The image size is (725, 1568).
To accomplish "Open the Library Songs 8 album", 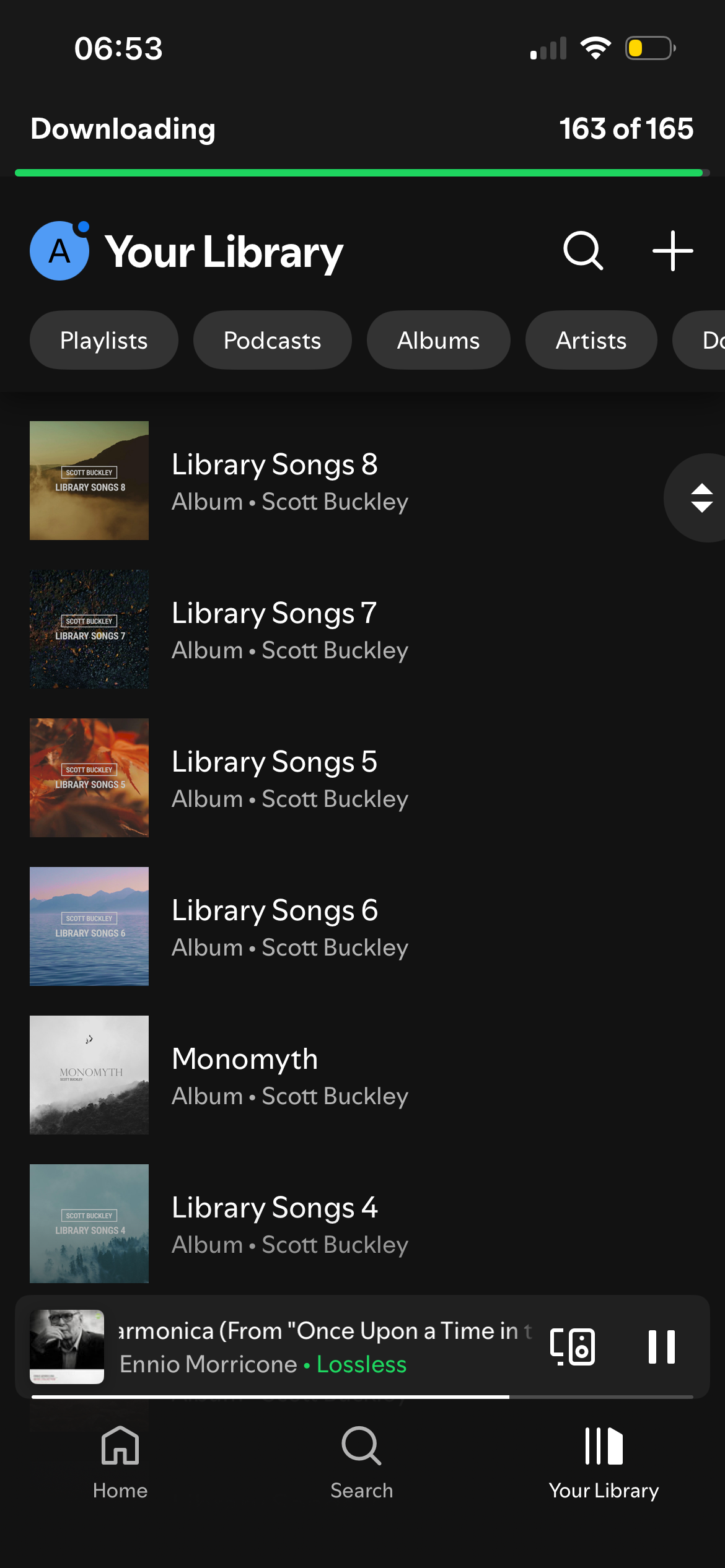I will [x=275, y=481].
